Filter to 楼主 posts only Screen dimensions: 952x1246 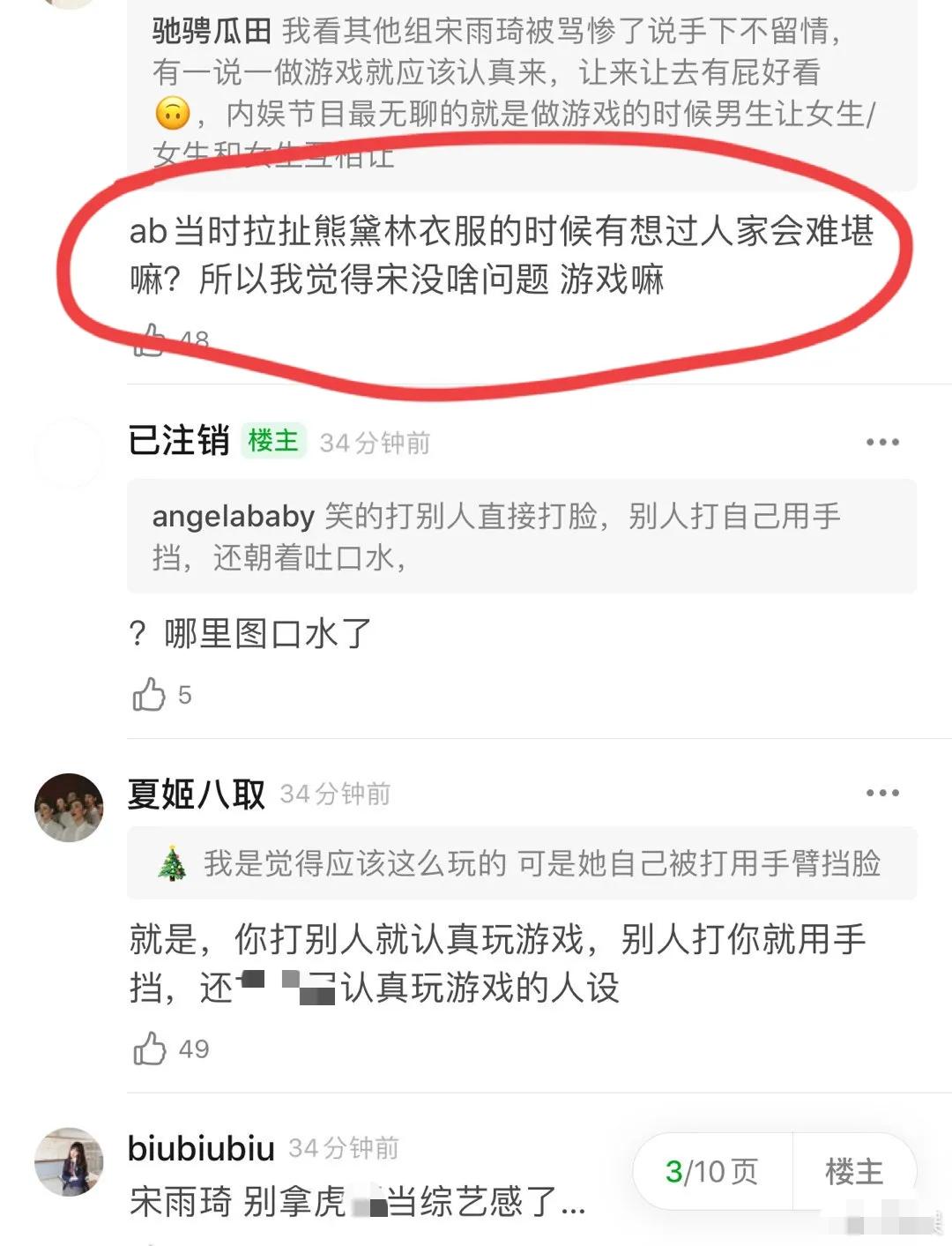pyautogui.click(x=853, y=1172)
